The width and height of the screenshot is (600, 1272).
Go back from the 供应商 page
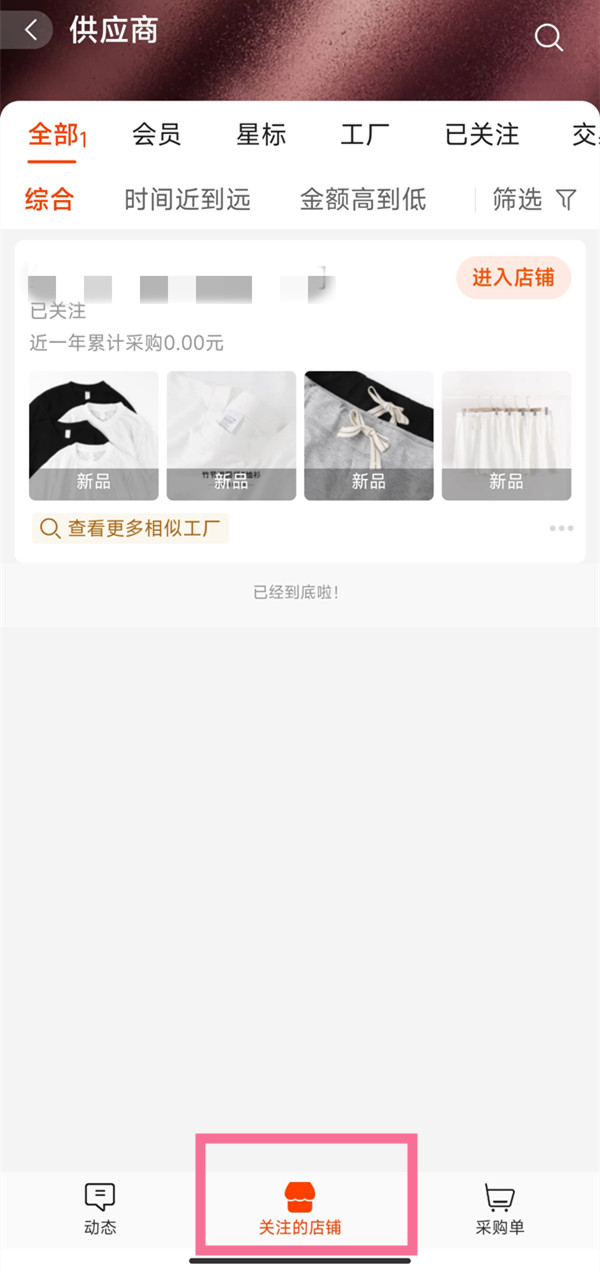tap(32, 30)
